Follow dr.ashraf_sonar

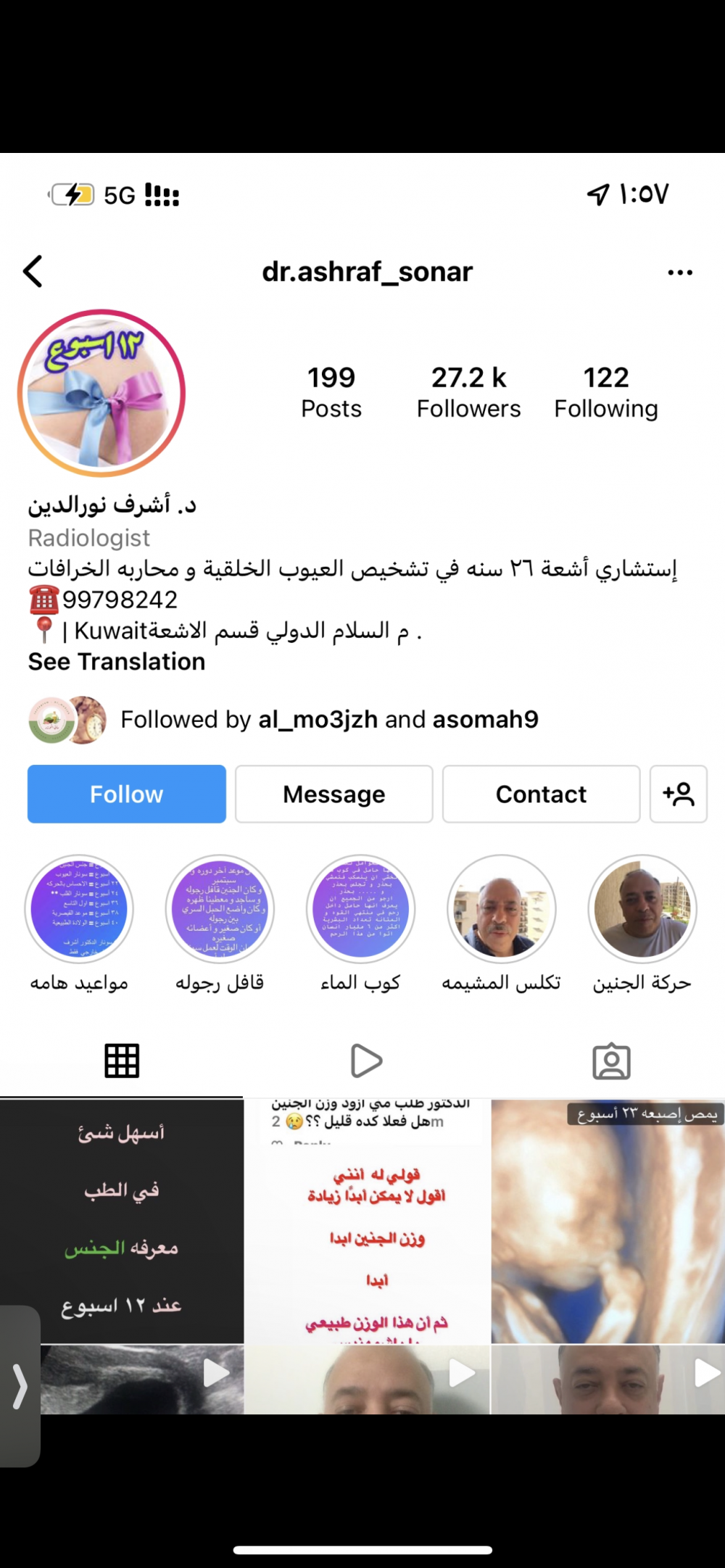point(127,794)
